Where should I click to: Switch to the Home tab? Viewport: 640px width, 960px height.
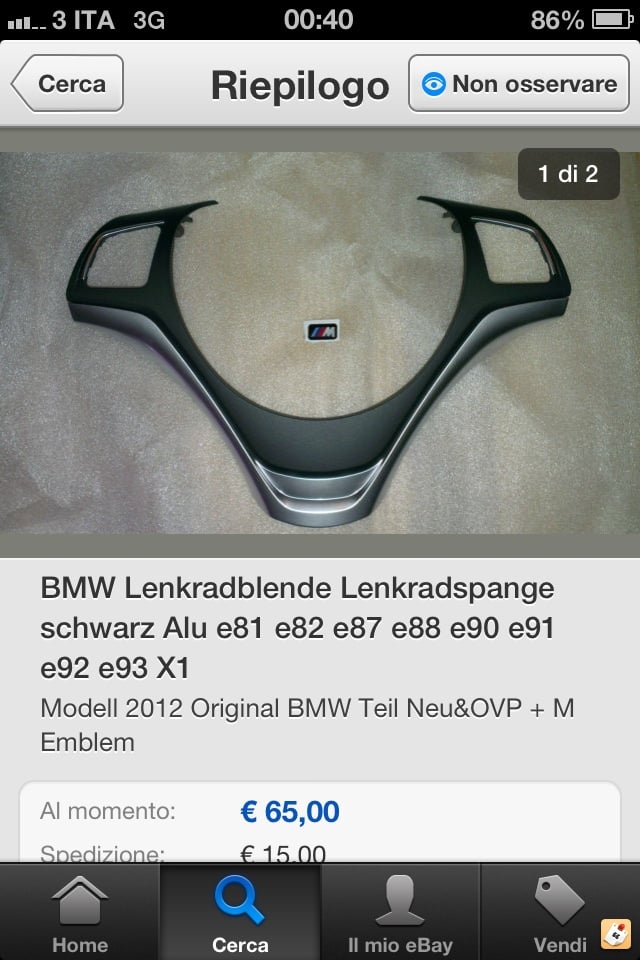tap(80, 913)
